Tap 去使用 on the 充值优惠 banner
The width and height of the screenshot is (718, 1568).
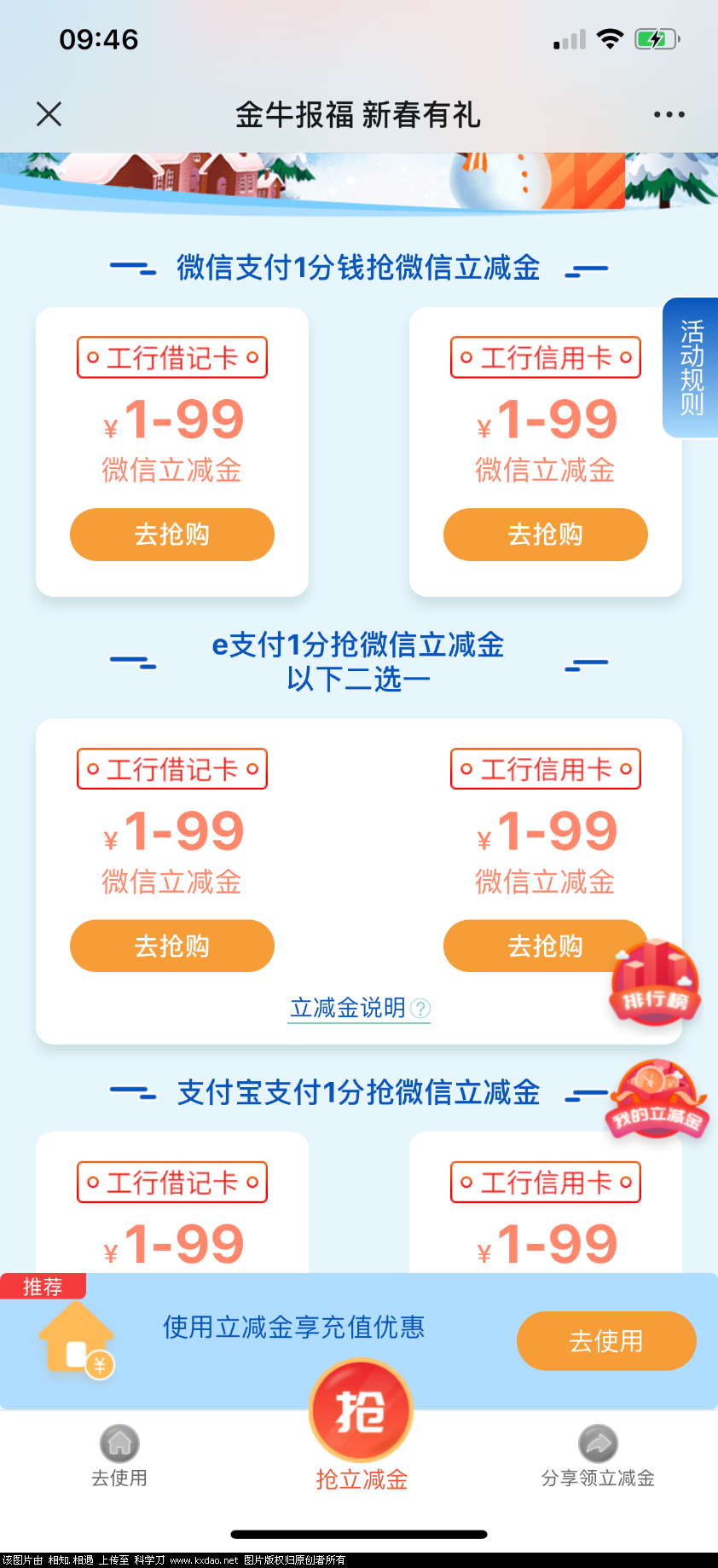coord(606,1341)
